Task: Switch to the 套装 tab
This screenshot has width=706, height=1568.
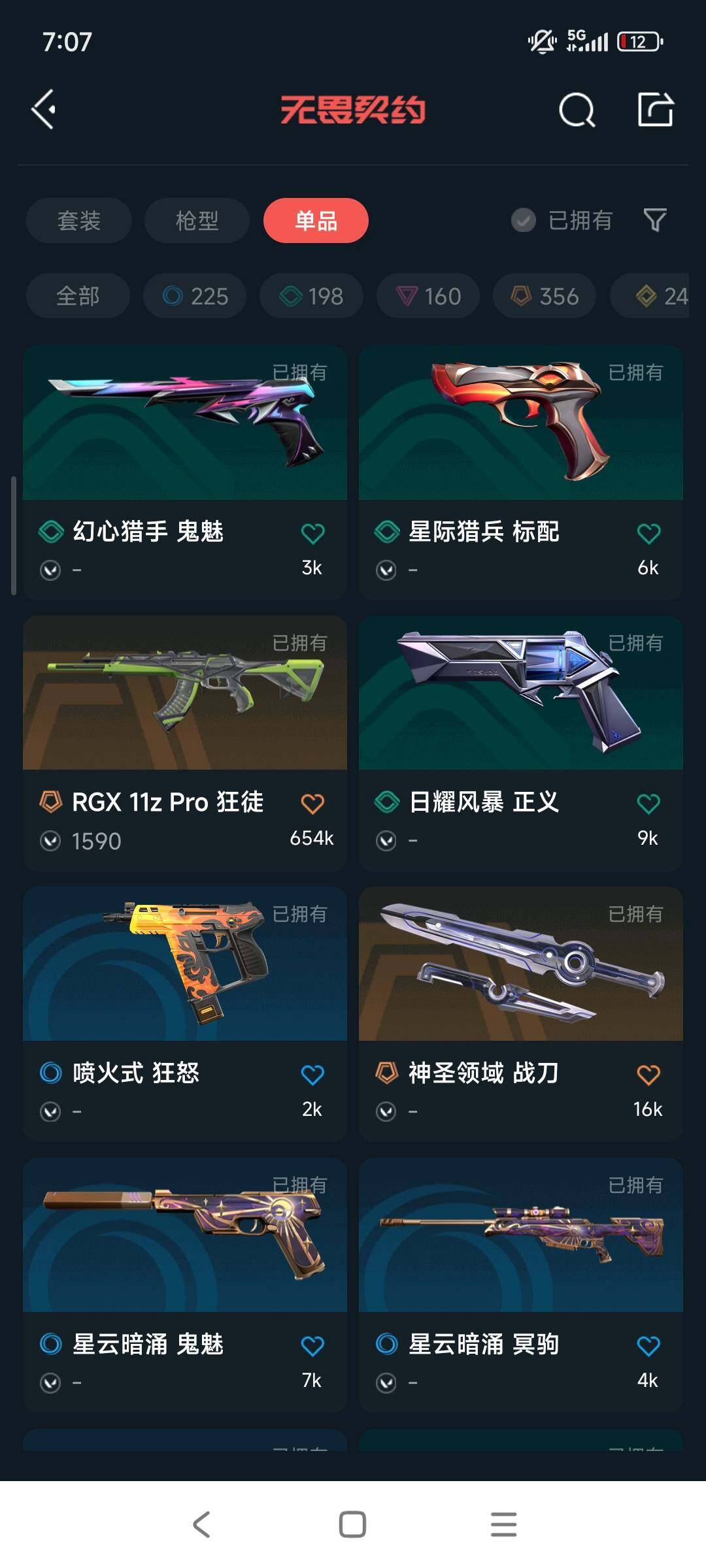Action: click(x=79, y=221)
